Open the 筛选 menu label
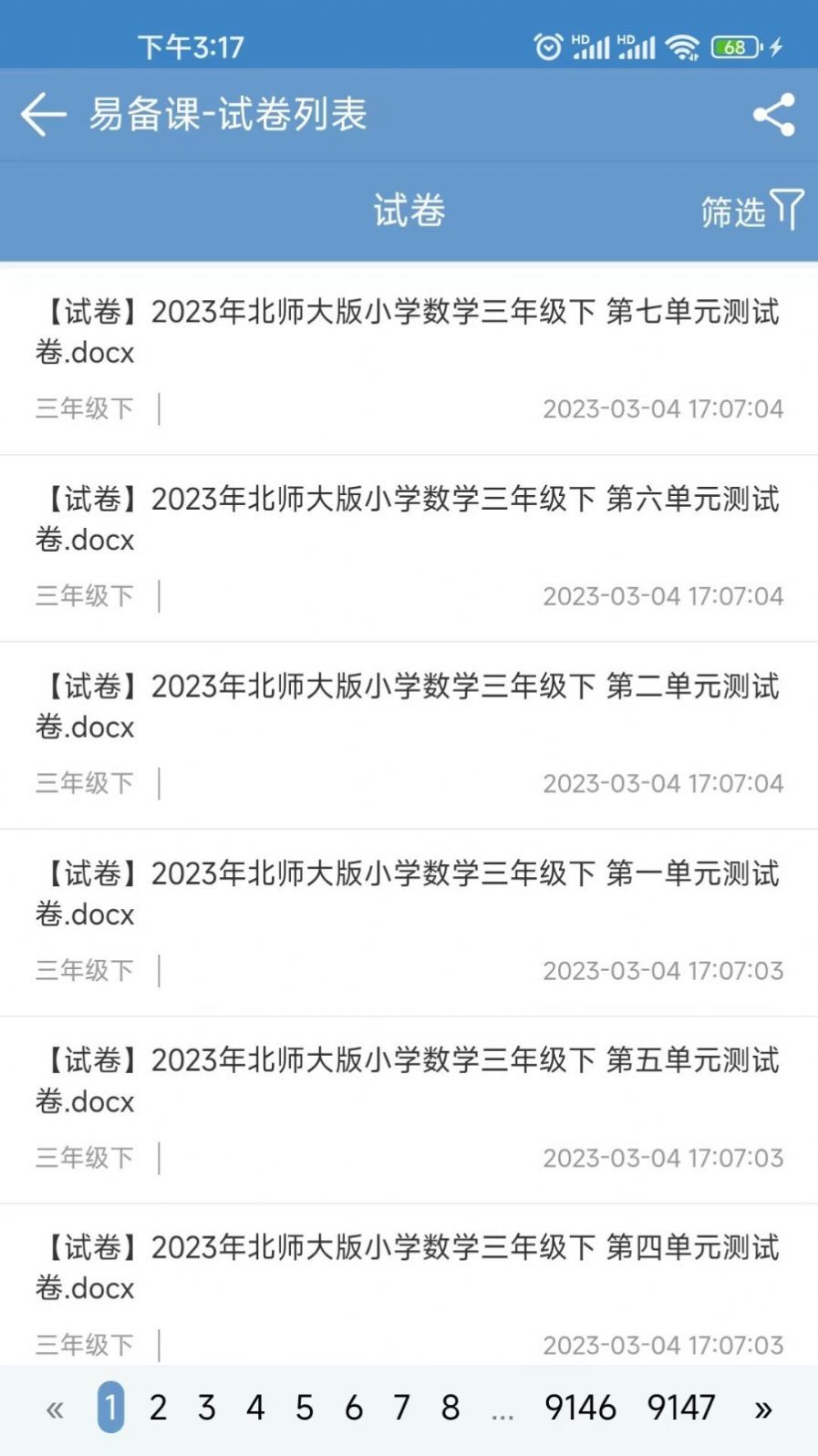 click(735, 210)
